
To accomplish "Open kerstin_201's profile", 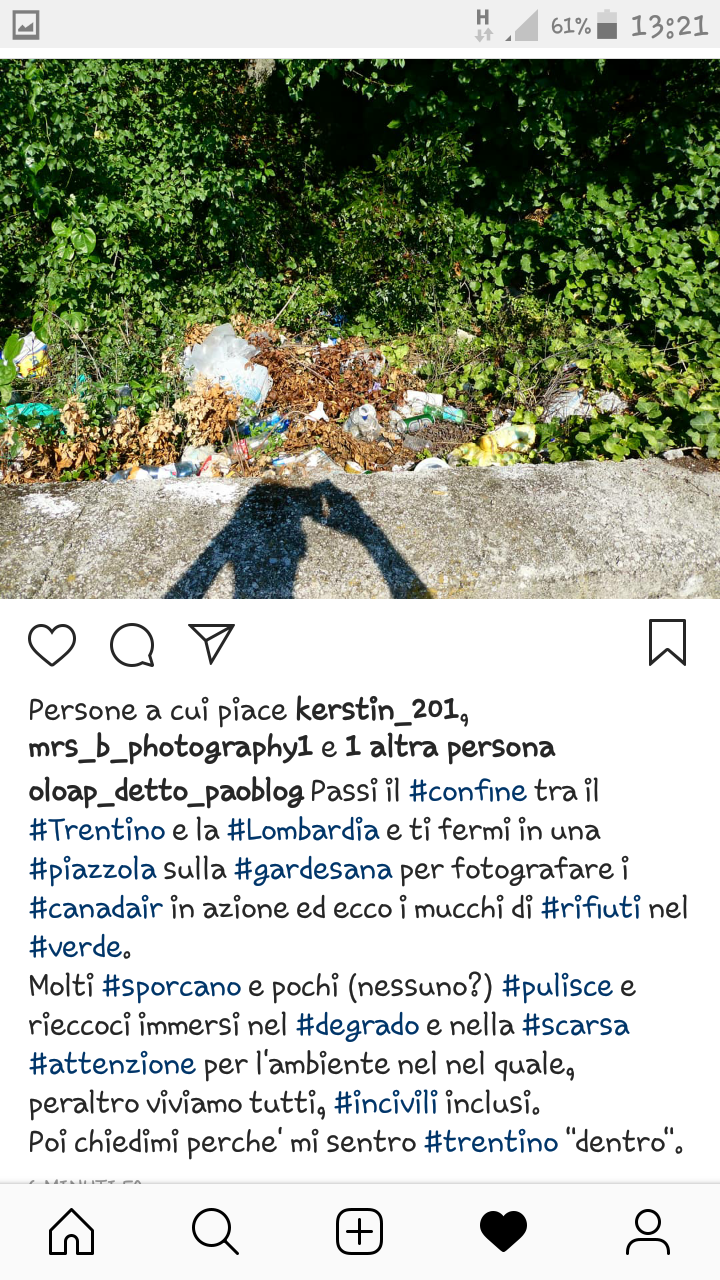I will [382, 710].
